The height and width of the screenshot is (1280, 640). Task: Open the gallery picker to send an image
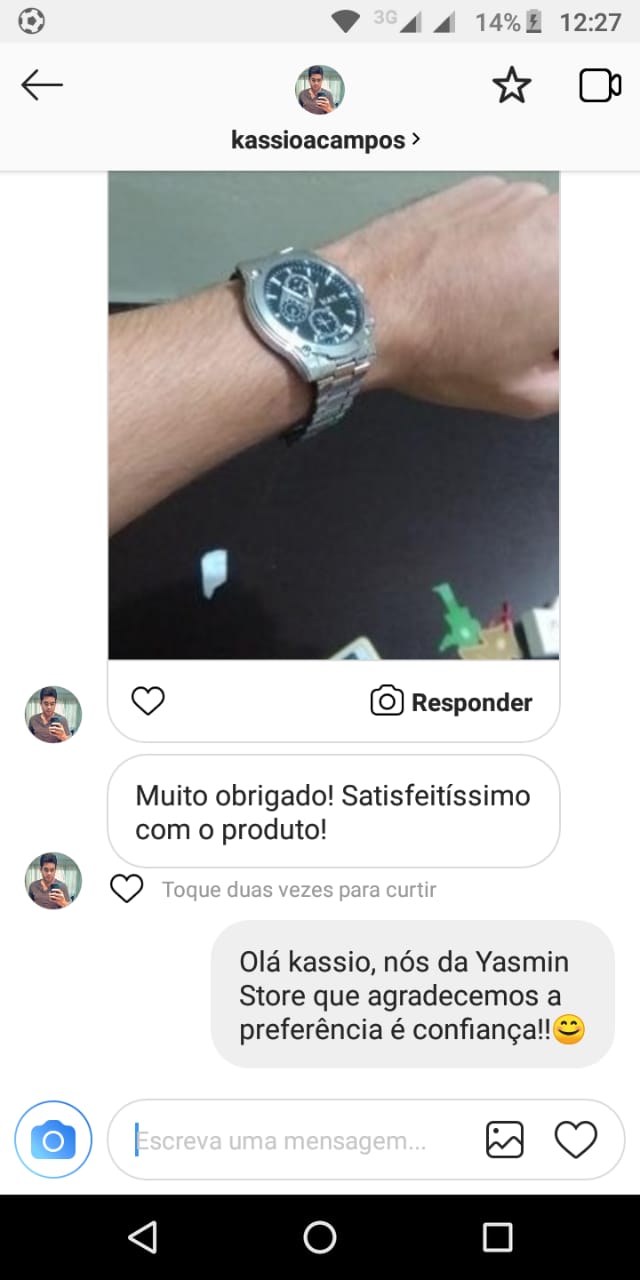505,1140
